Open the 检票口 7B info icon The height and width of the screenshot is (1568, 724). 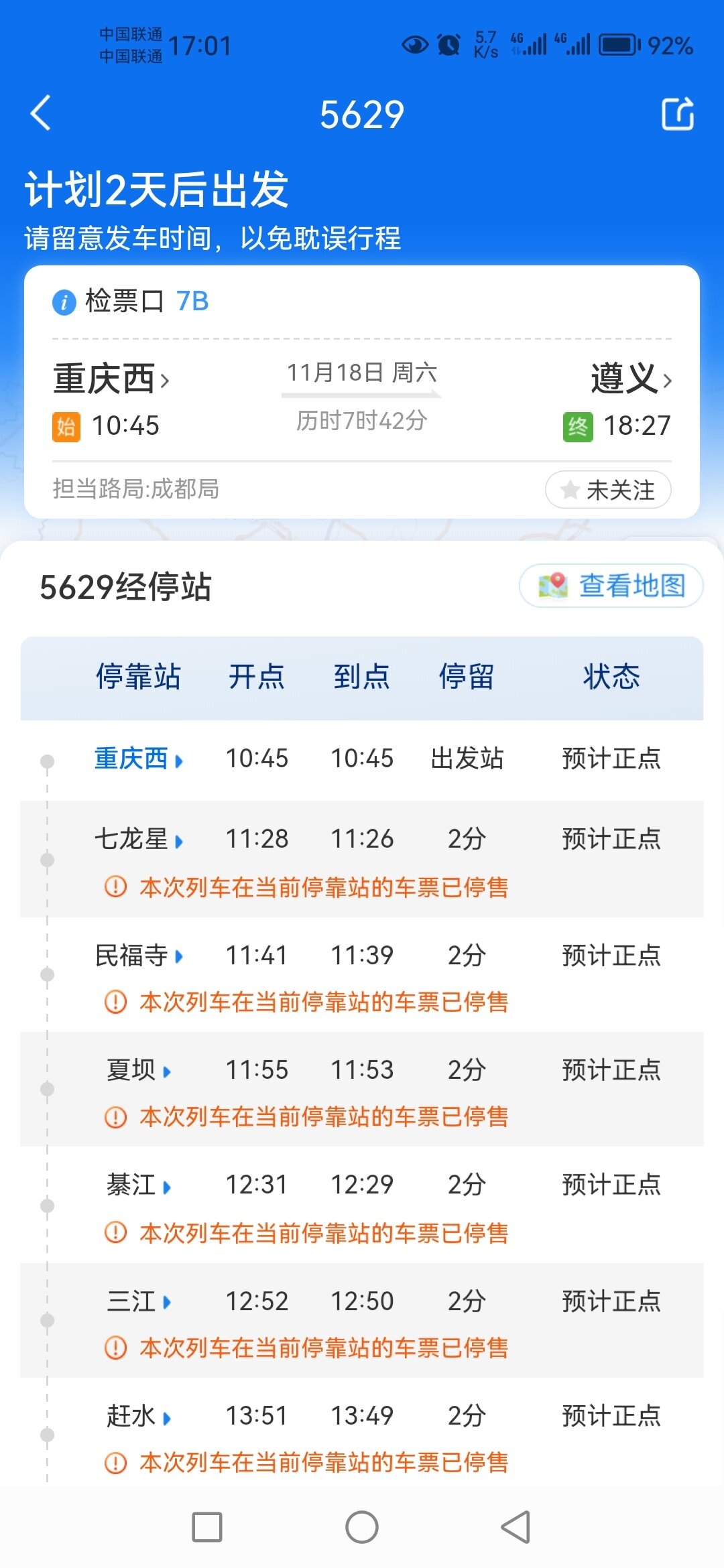click(64, 302)
